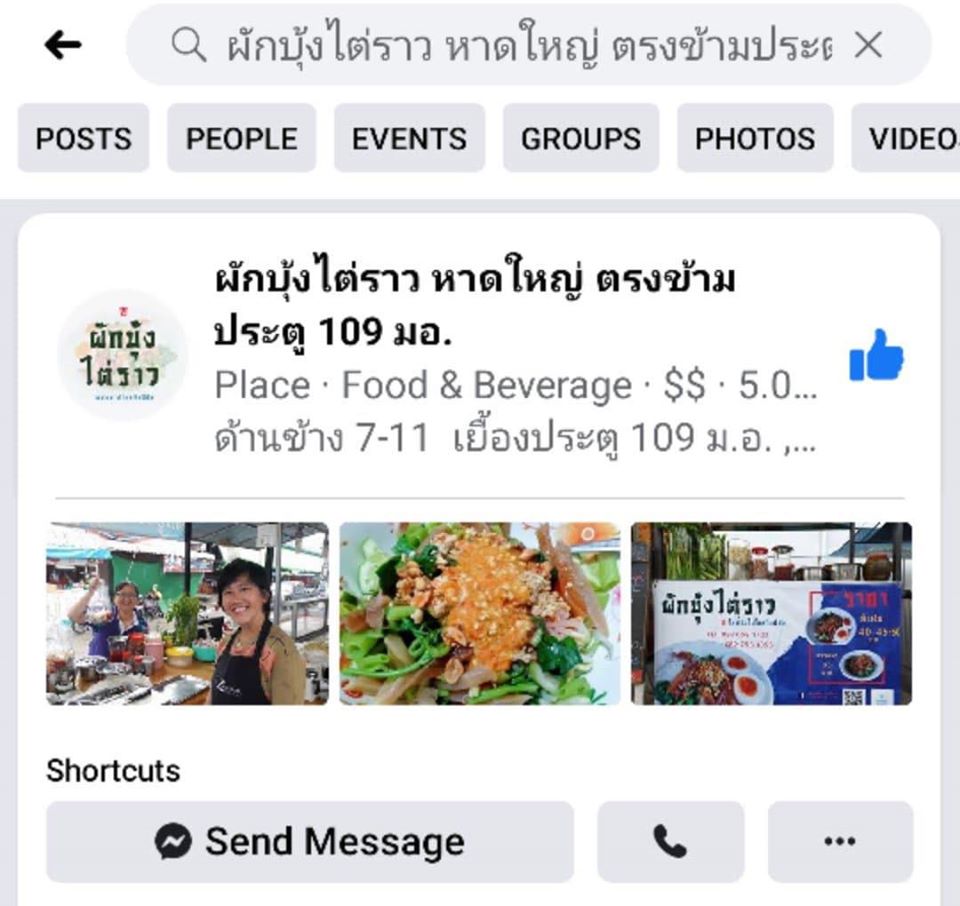Image resolution: width=960 pixels, height=906 pixels.
Task: Edit the search query field
Action: tap(520, 44)
